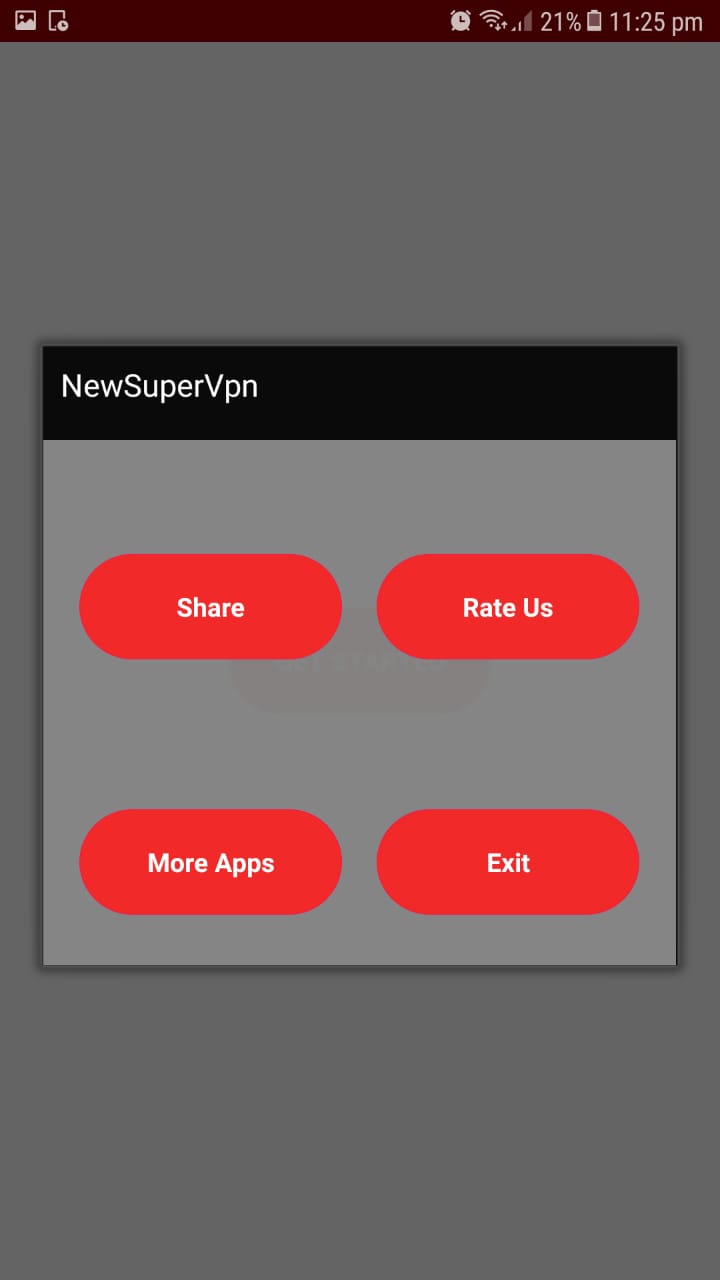
Task: Open Rate Us to review the app
Action: click(x=507, y=607)
